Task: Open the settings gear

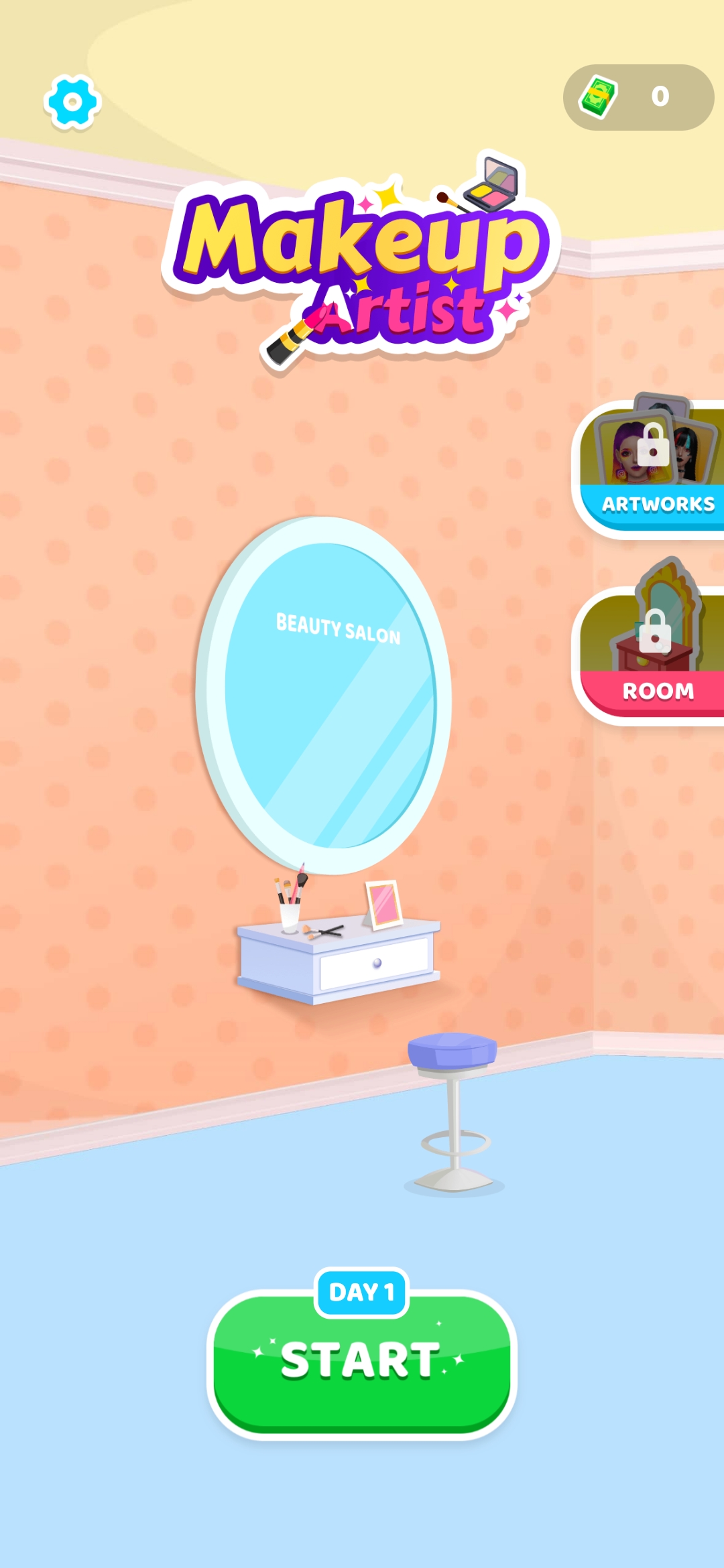Action: (72, 103)
